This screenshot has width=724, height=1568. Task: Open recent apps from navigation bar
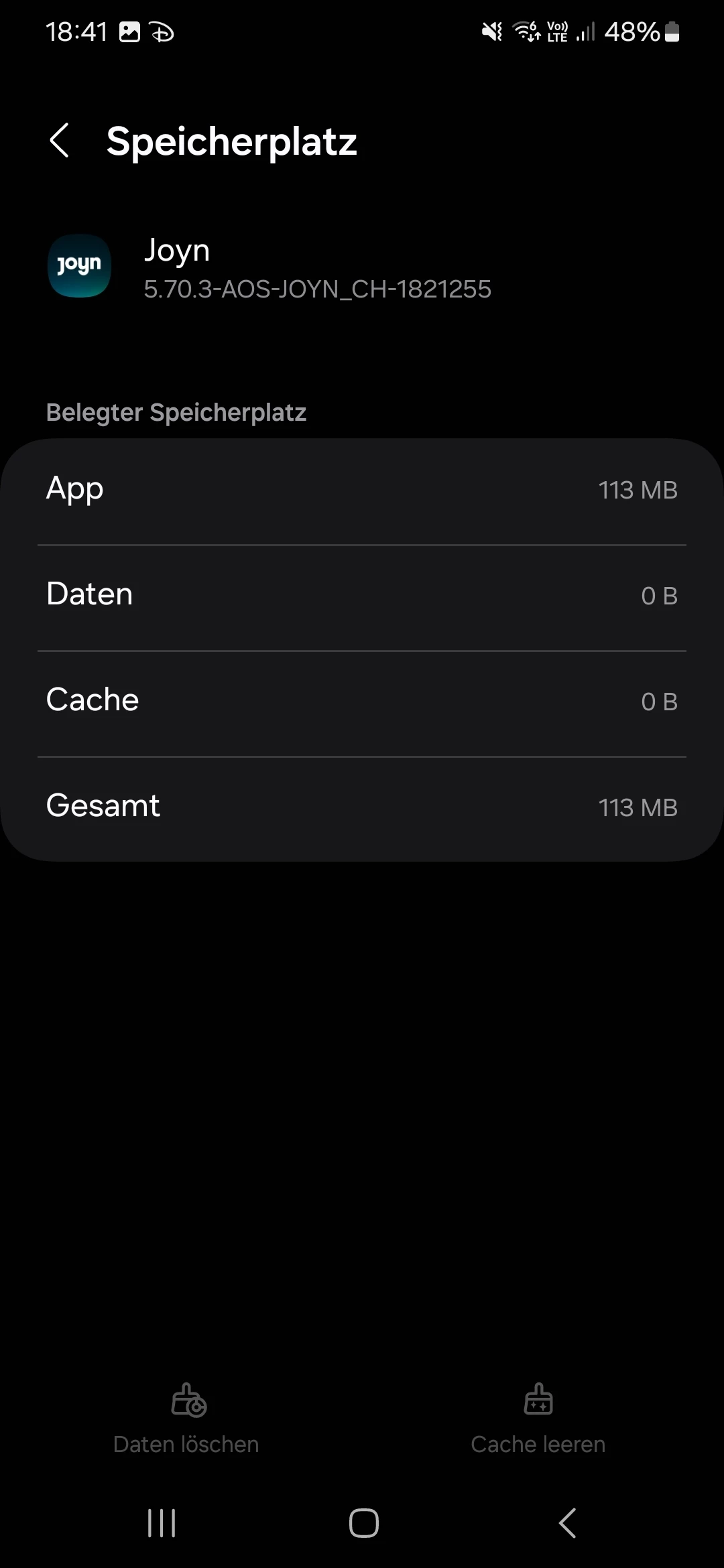(x=162, y=1523)
